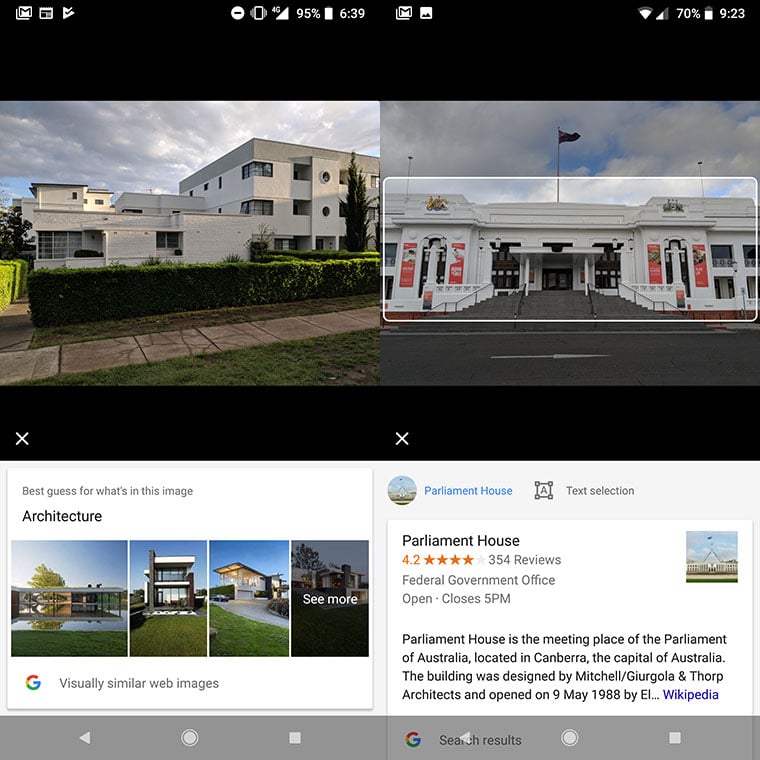
Task: Open Visually similar web images
Action: (x=139, y=684)
